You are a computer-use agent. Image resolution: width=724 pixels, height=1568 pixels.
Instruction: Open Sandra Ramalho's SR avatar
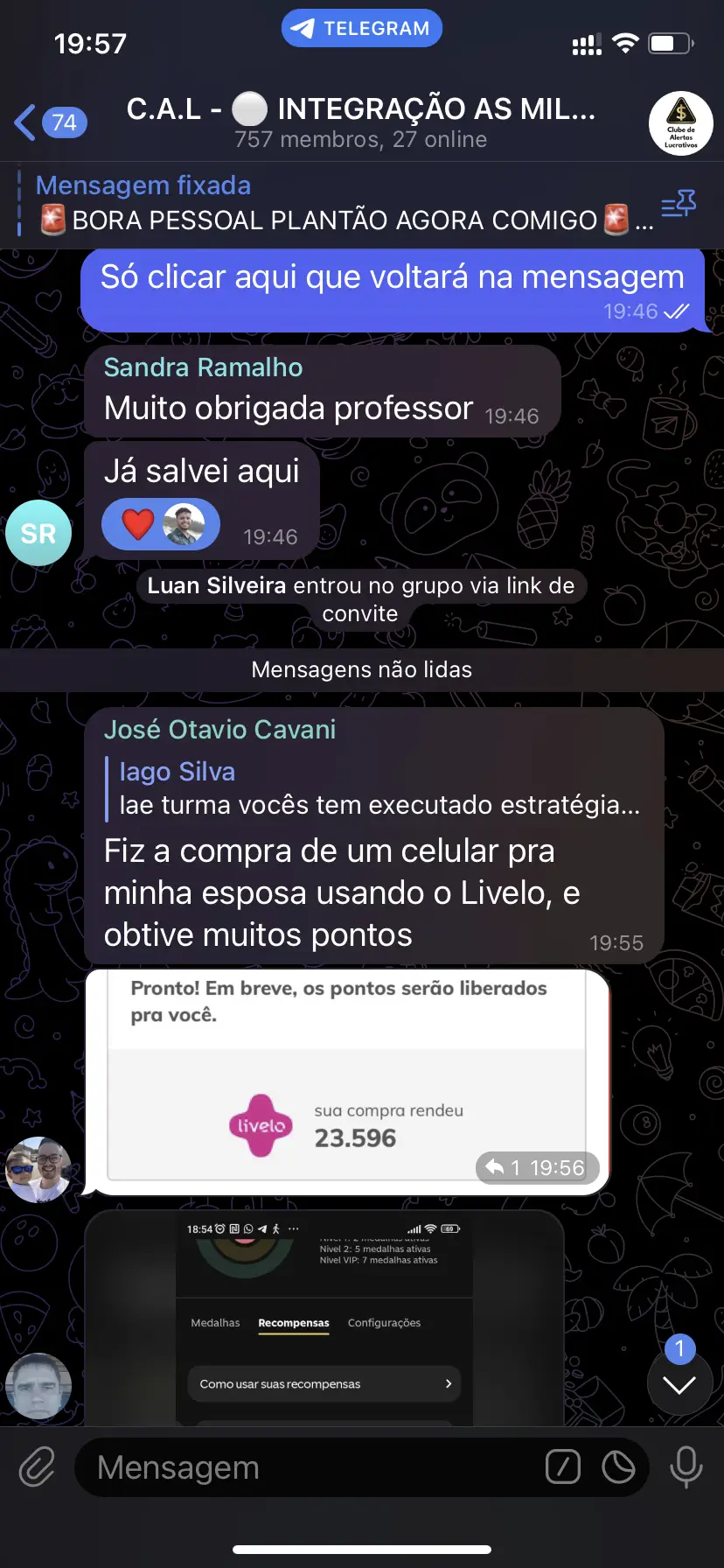click(38, 533)
